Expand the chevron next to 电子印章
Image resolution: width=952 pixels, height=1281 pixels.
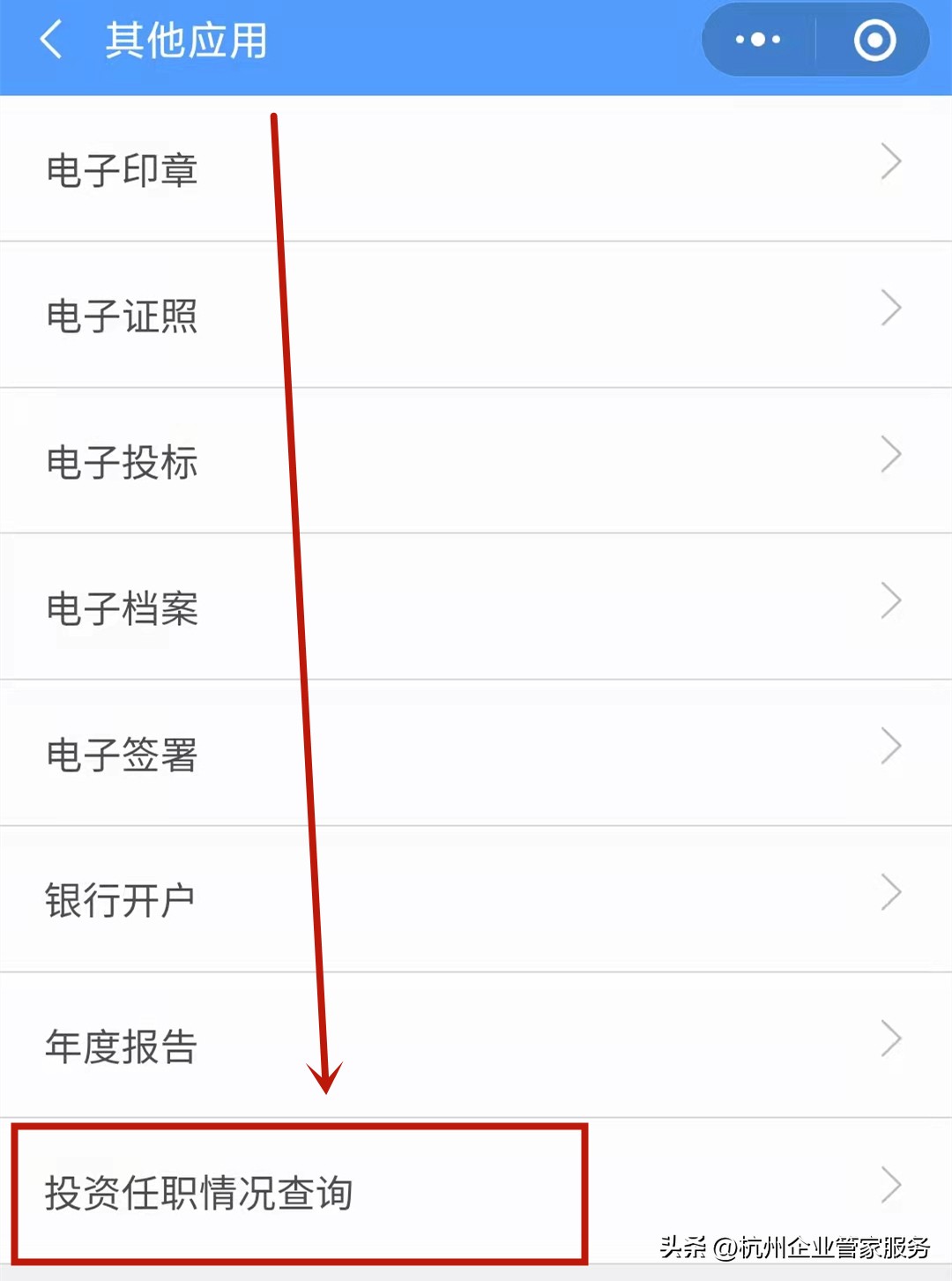click(892, 162)
